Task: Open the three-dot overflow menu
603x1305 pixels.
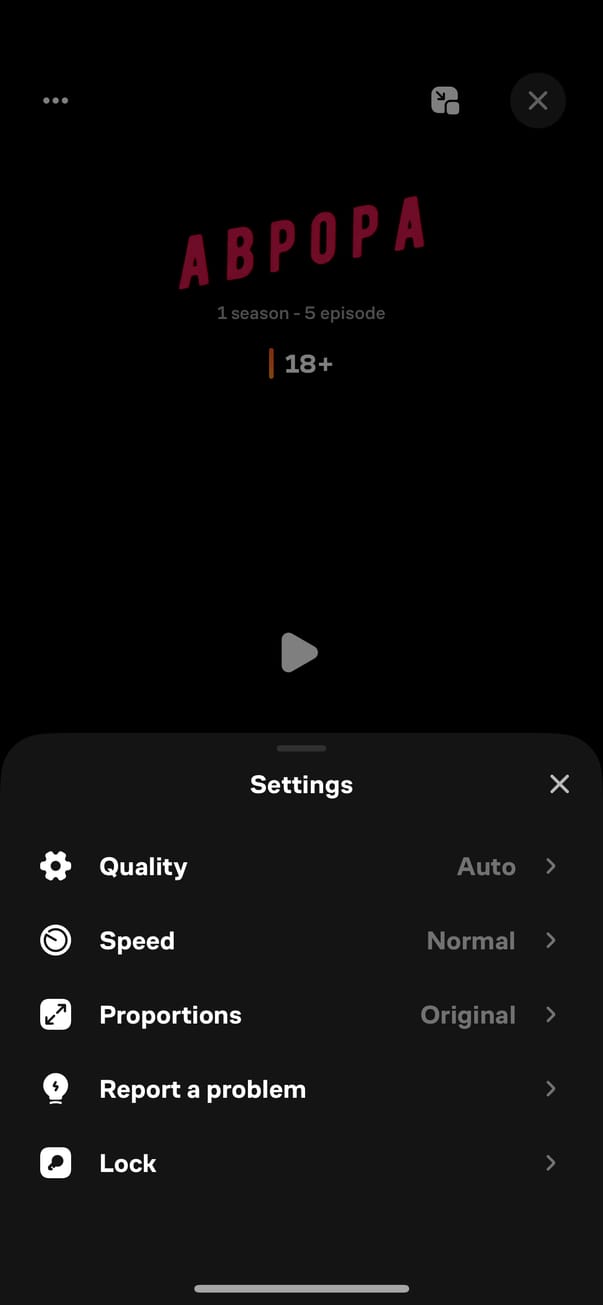Action: click(56, 100)
